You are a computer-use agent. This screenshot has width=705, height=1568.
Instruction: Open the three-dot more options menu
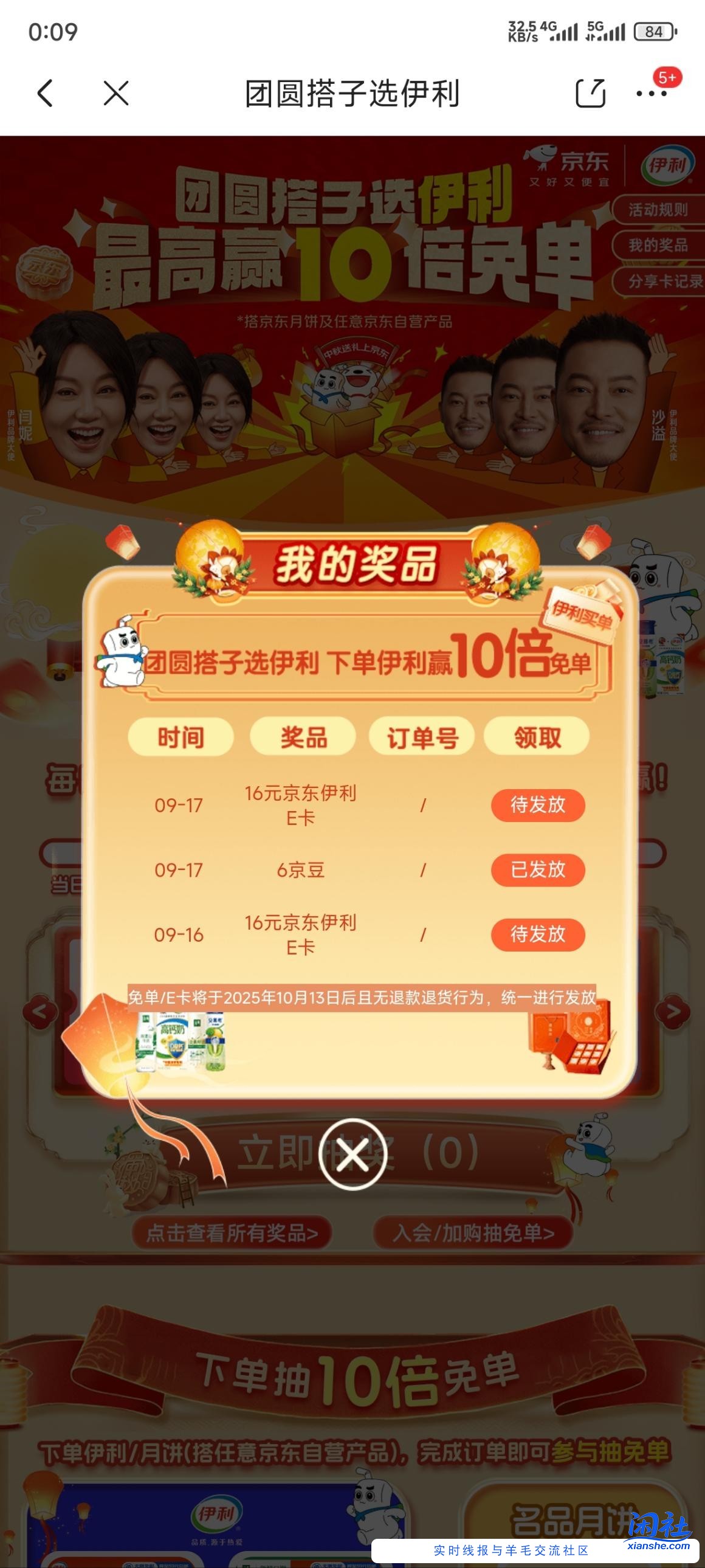(652, 94)
